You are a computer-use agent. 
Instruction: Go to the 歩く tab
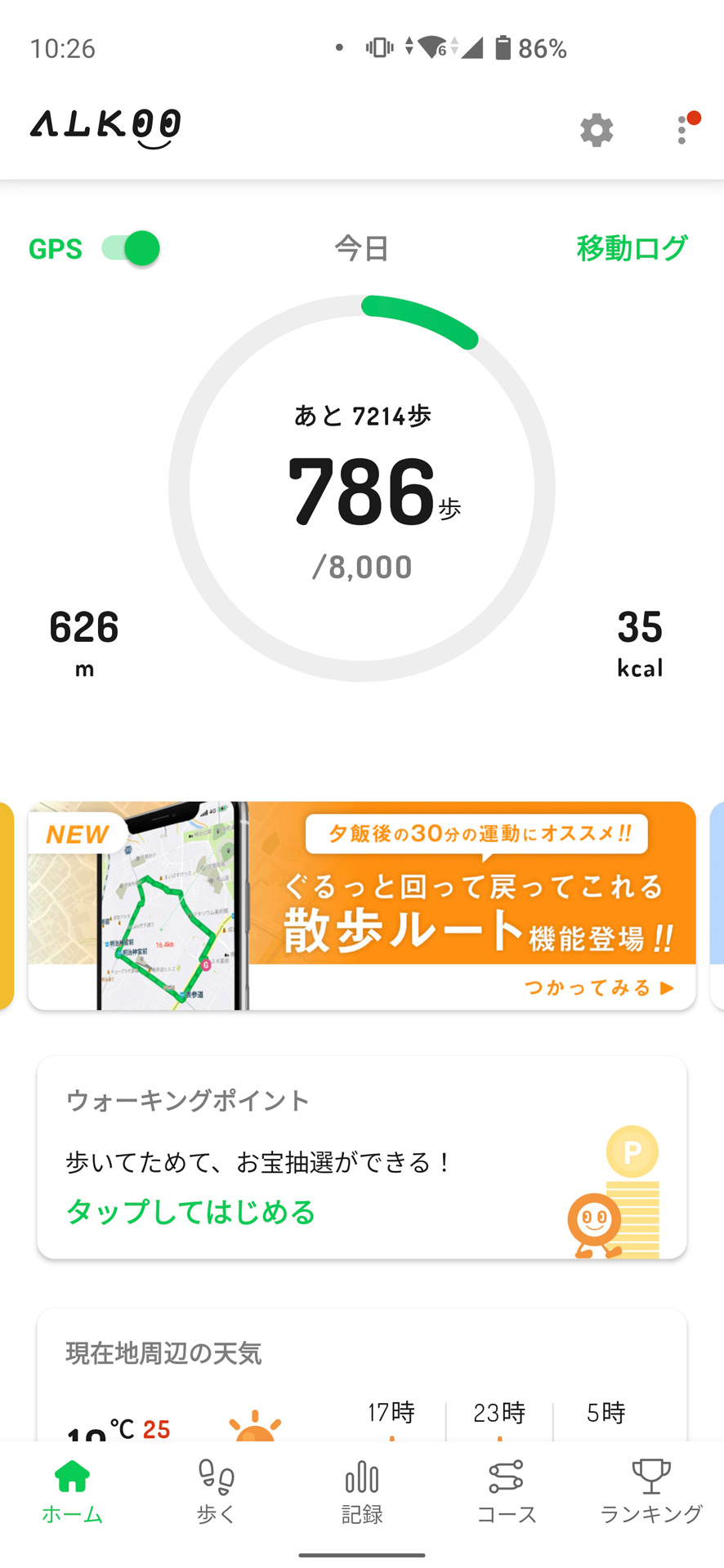(x=217, y=1492)
